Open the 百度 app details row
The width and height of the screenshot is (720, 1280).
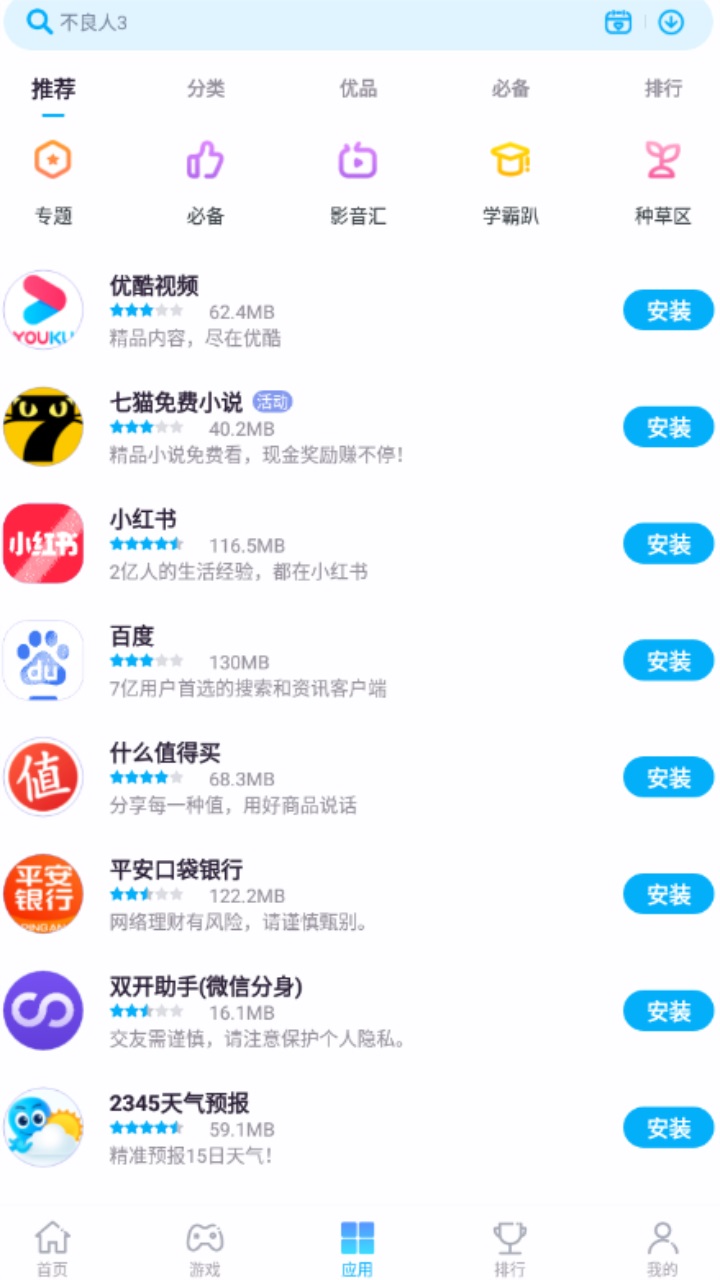click(x=360, y=661)
